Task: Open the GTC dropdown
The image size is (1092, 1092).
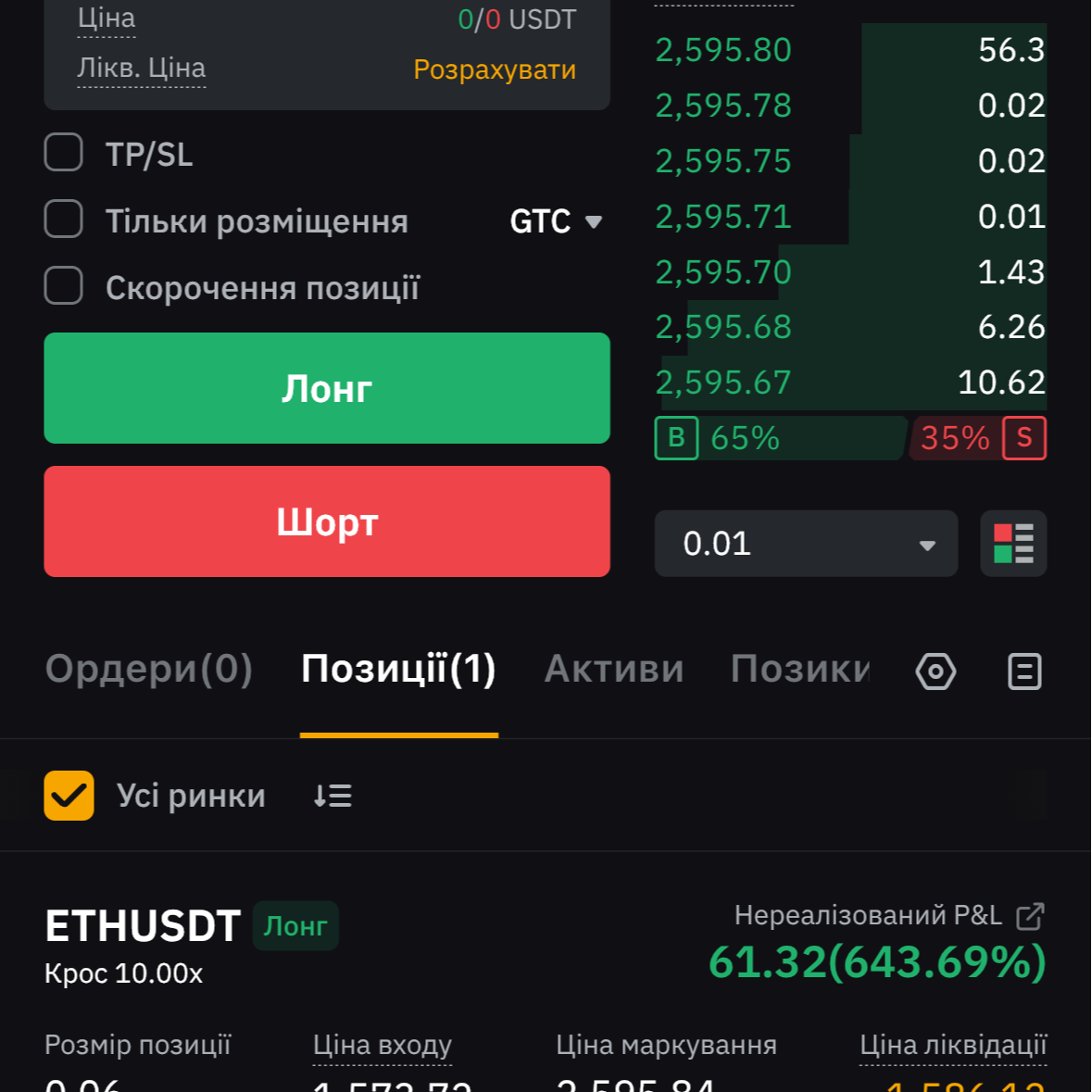Action: (x=556, y=221)
